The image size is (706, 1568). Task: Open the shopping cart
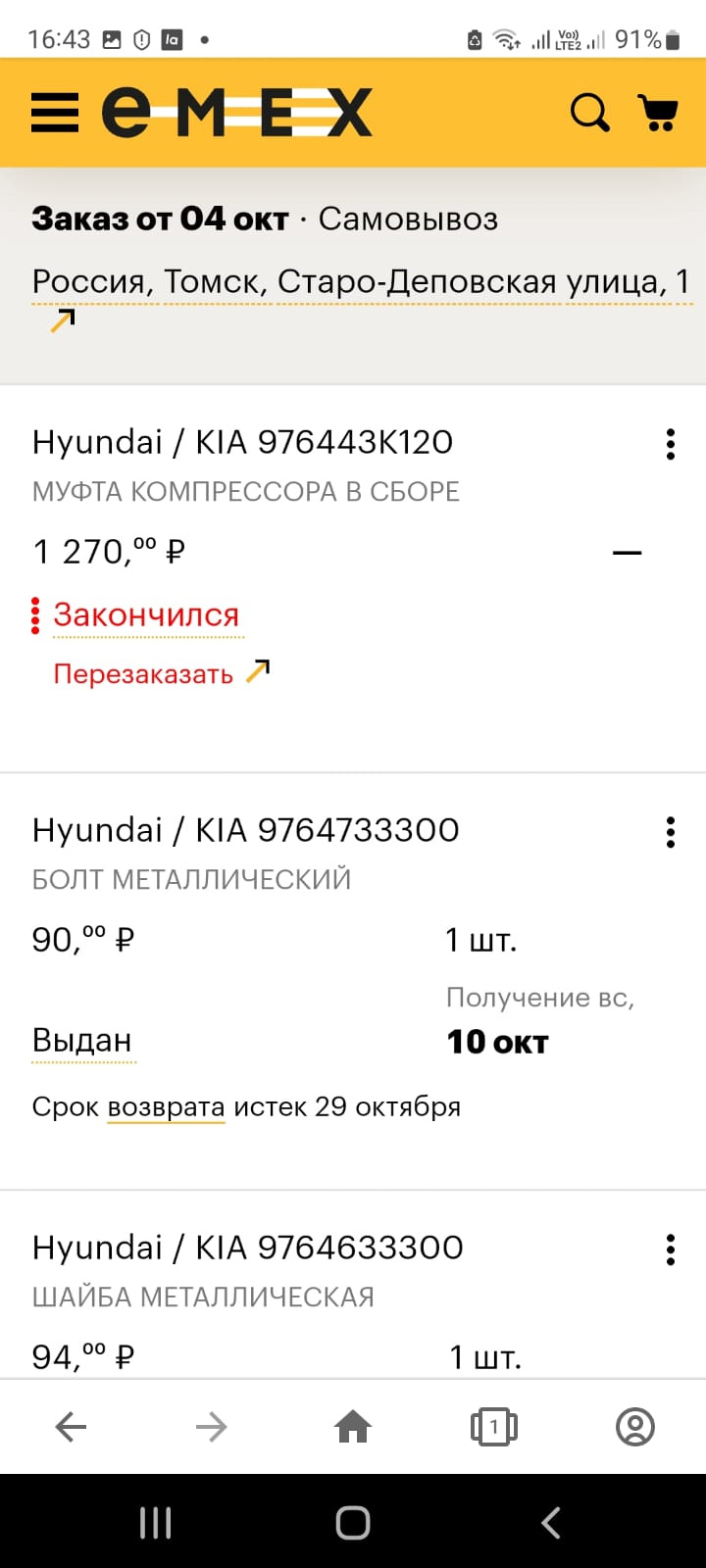pos(658,113)
